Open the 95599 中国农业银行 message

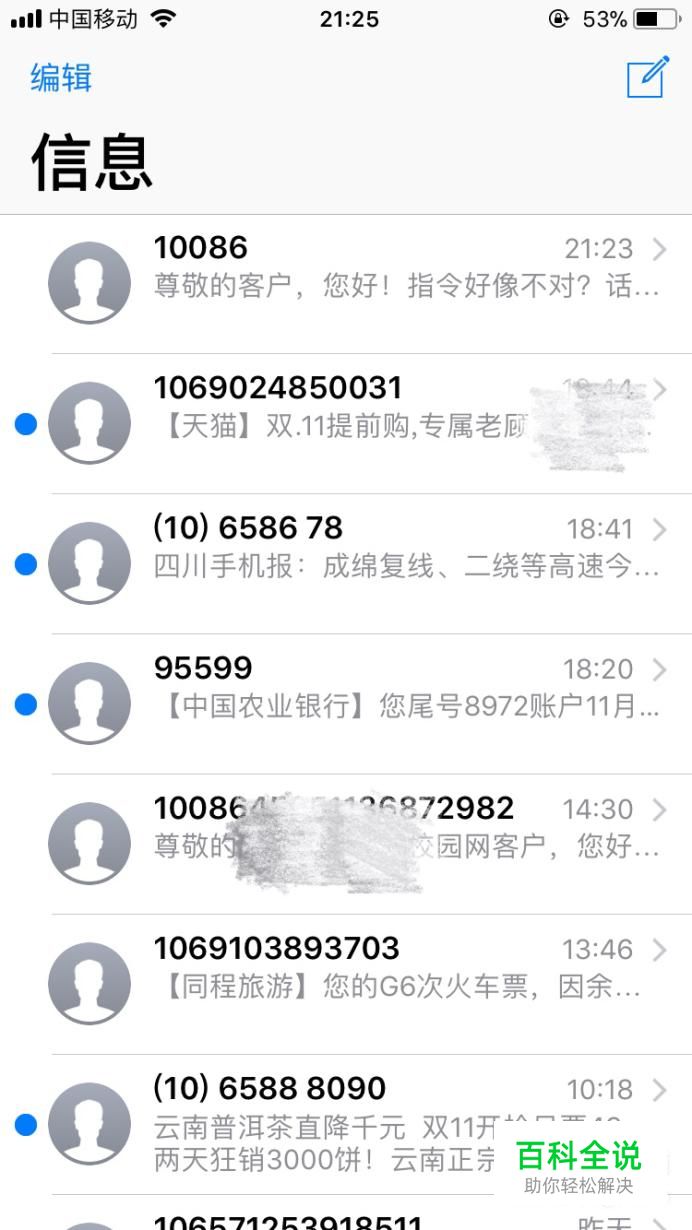[346, 704]
